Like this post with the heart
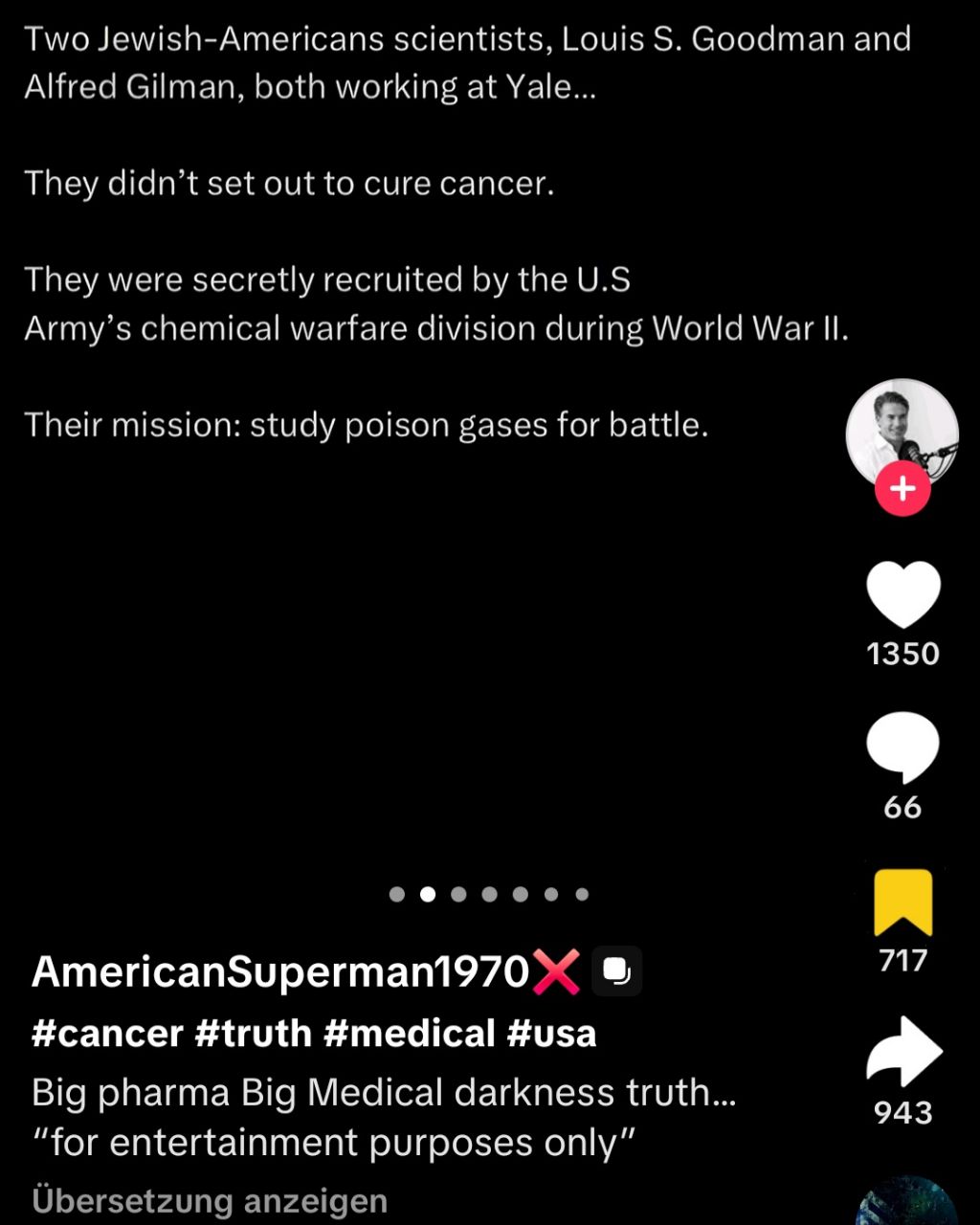 (902, 595)
